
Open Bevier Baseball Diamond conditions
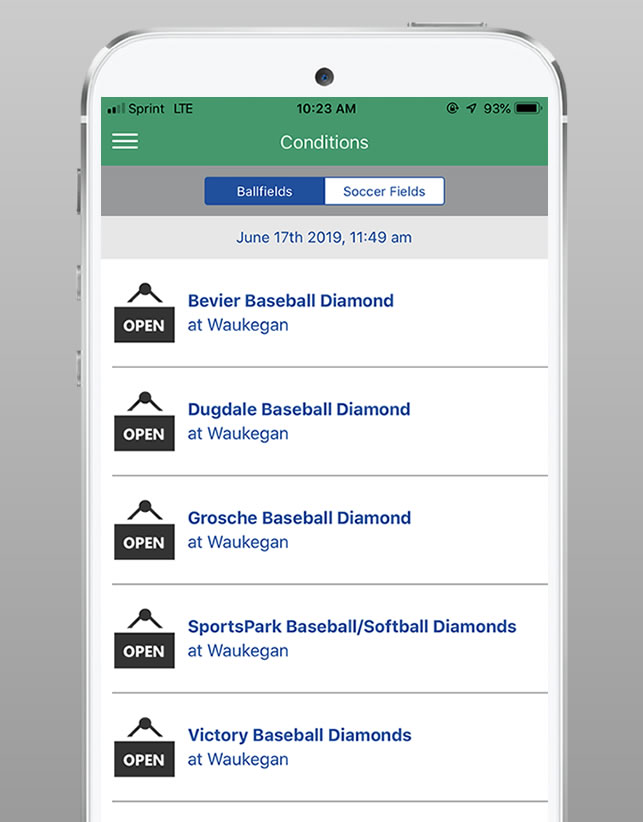pyautogui.click(x=290, y=312)
